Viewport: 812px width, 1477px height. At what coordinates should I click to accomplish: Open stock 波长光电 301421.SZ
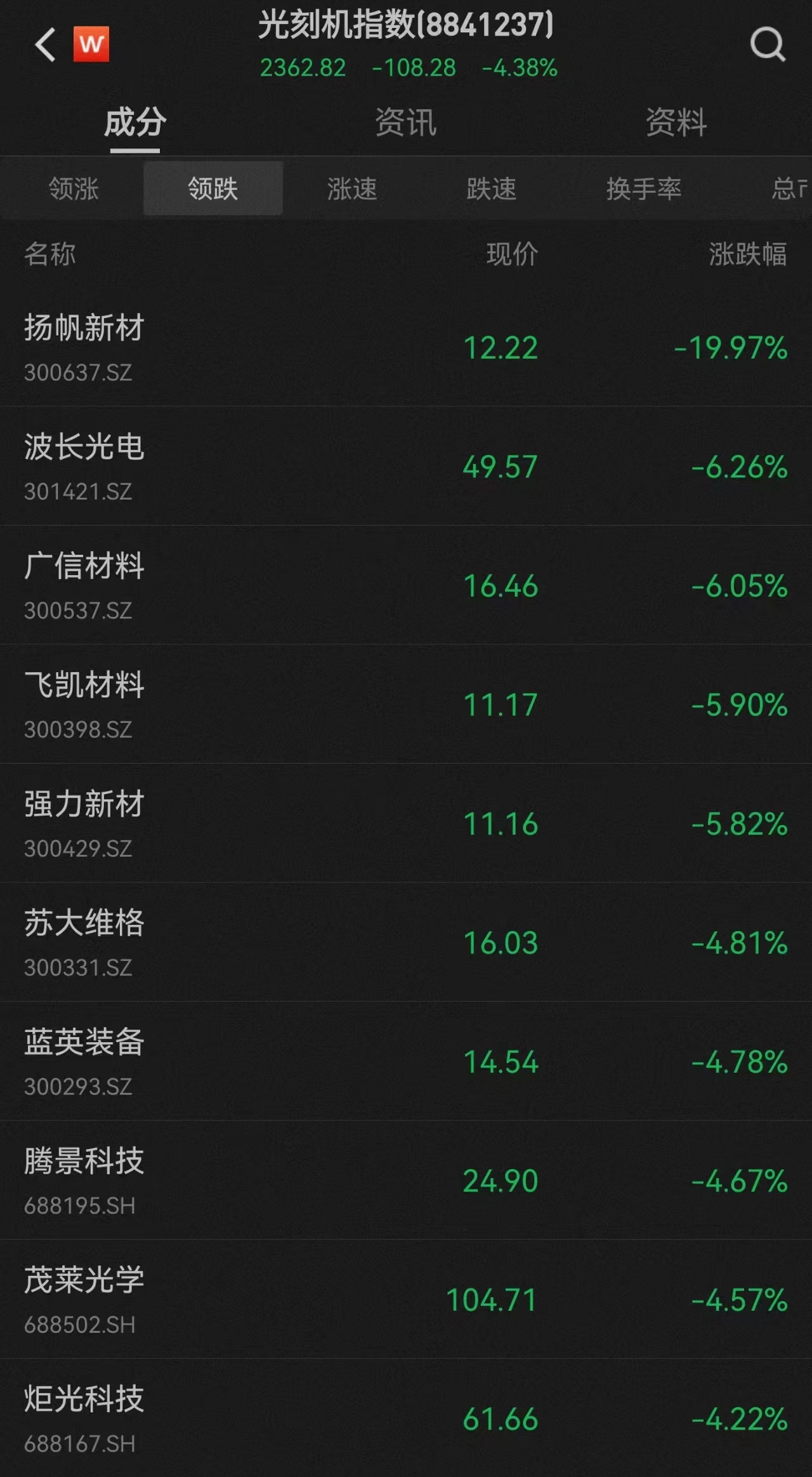[406, 467]
